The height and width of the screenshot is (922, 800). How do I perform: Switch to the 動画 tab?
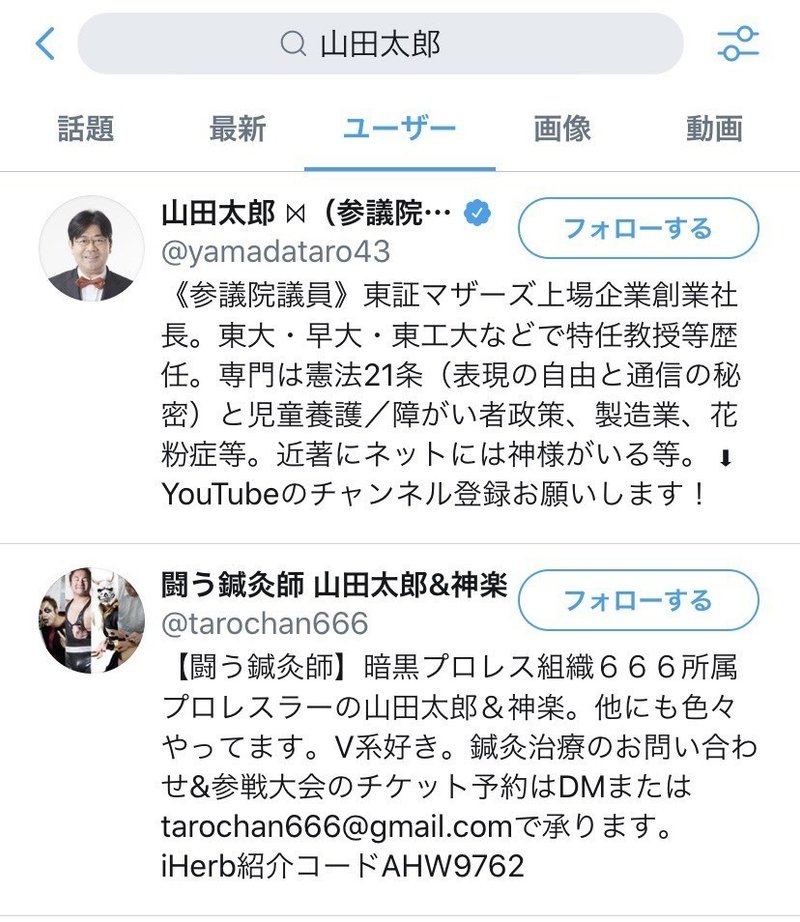pyautogui.click(x=714, y=129)
